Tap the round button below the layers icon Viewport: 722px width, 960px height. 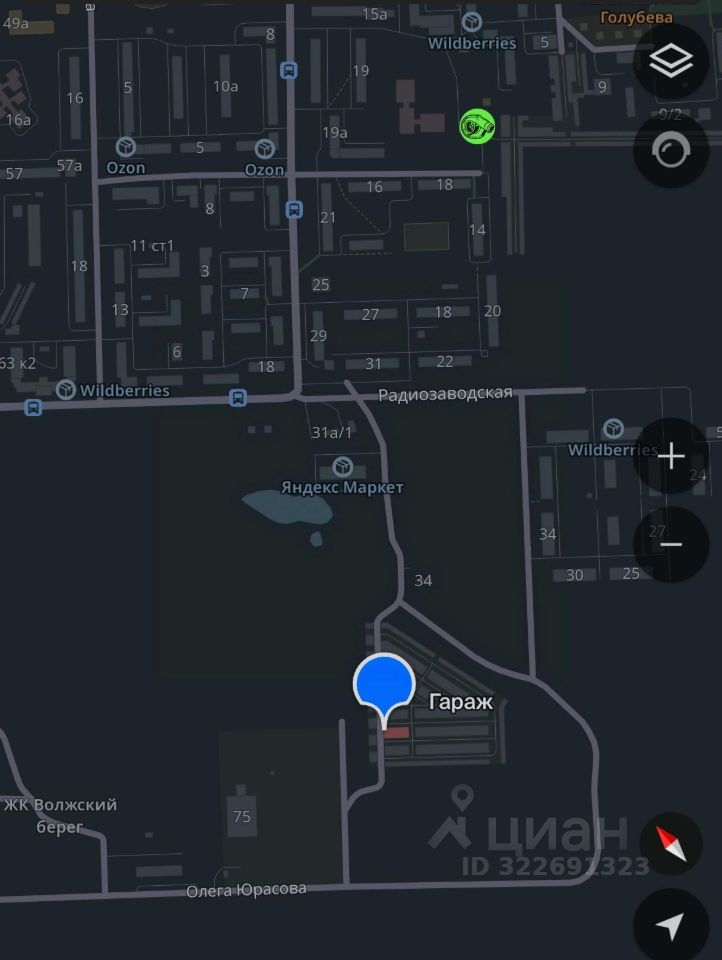point(671,151)
